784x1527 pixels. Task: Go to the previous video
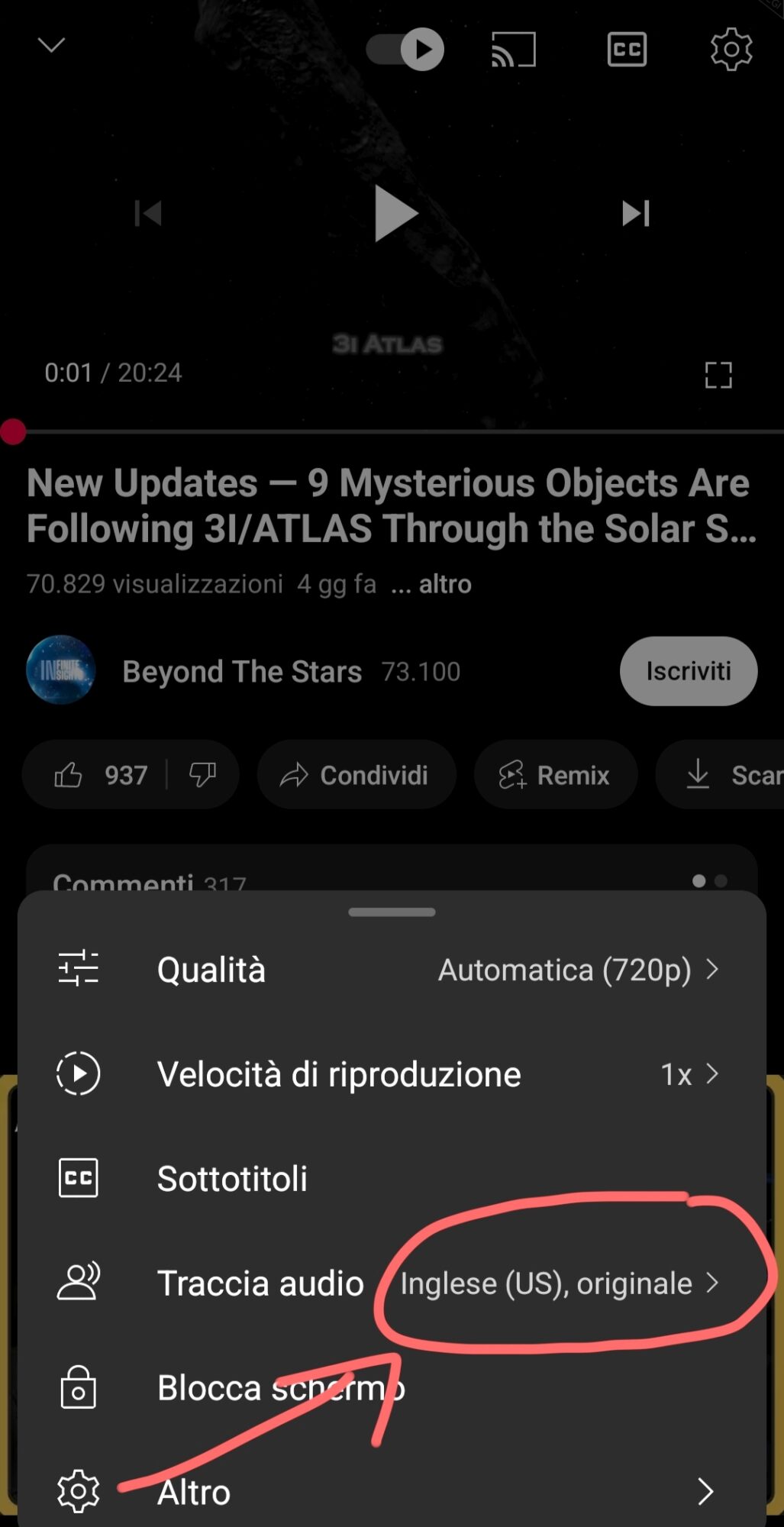148,214
